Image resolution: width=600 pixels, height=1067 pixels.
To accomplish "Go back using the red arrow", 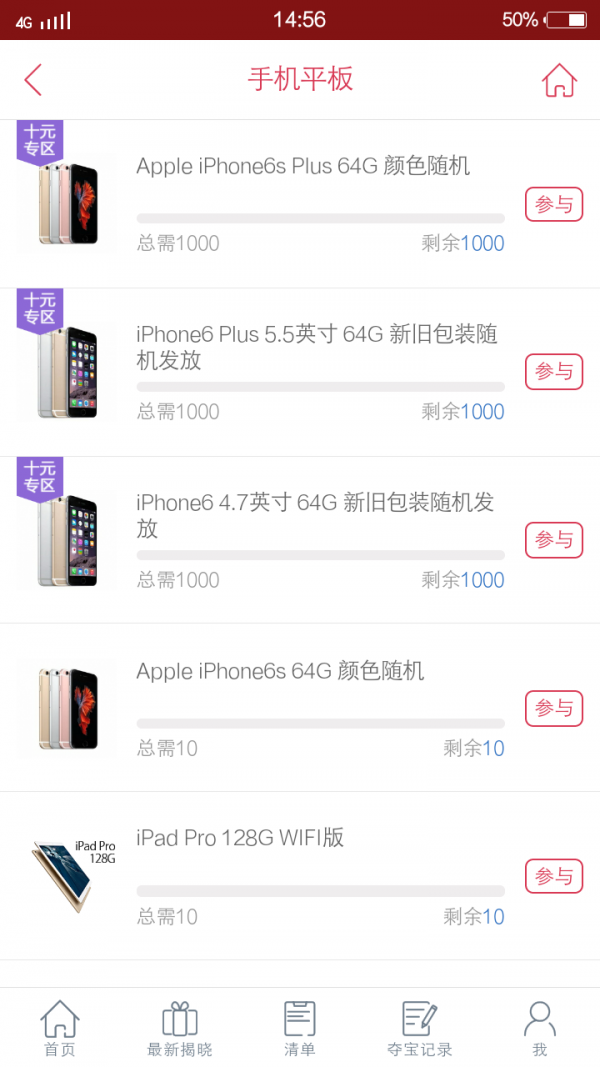I will point(33,80).
